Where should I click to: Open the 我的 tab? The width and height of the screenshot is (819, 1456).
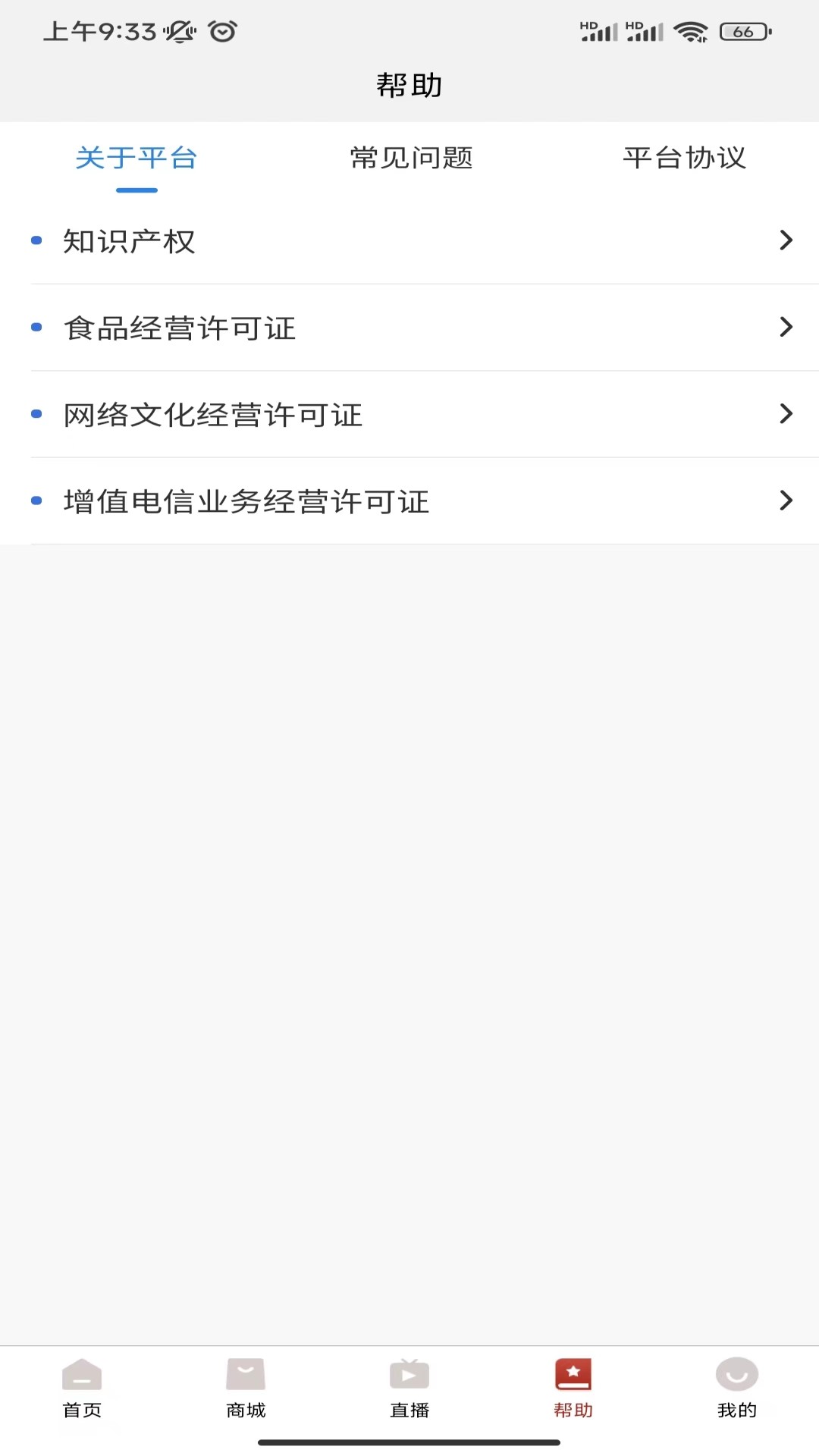pyautogui.click(x=737, y=1388)
